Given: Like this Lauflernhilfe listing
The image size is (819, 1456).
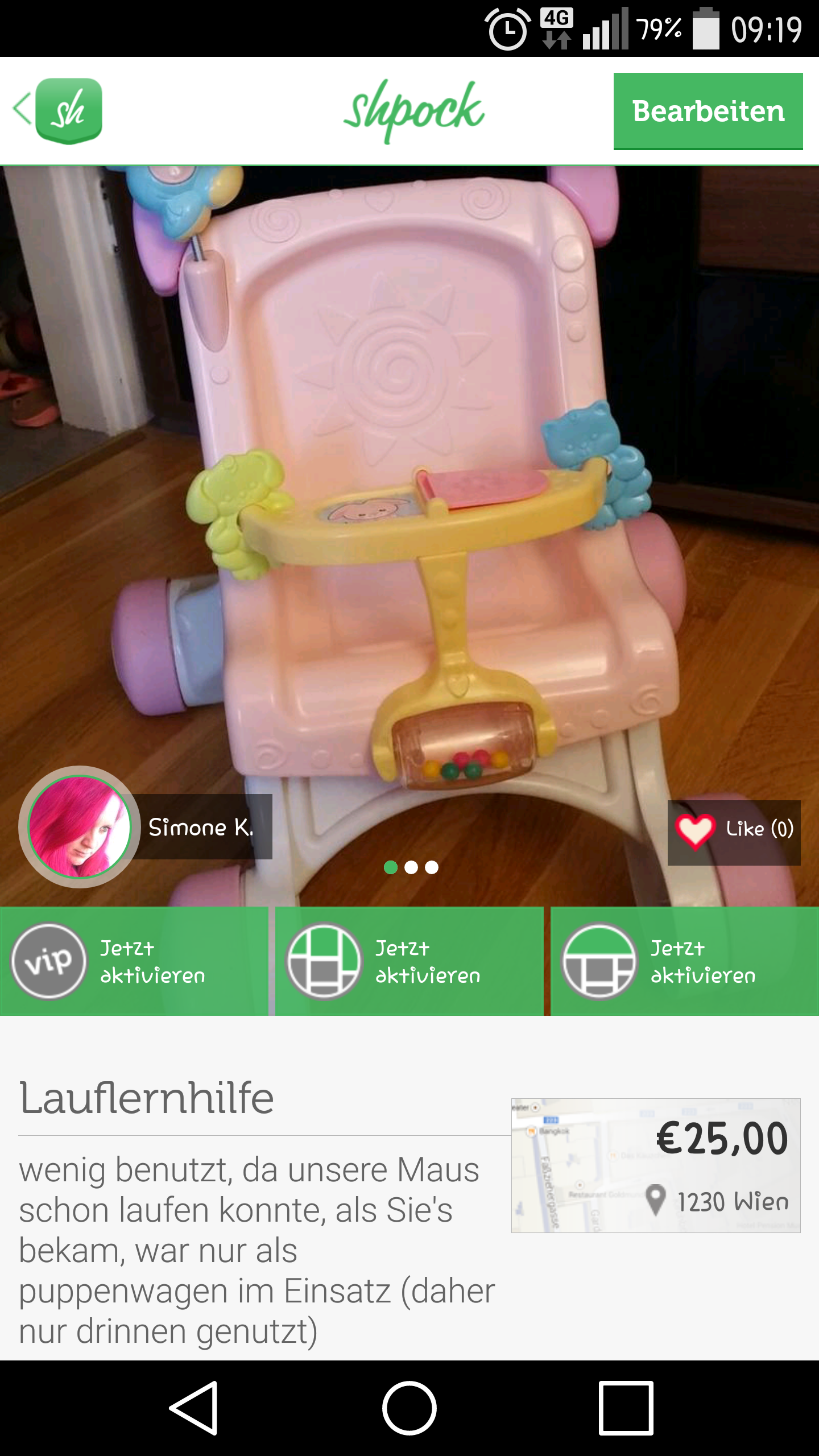Looking at the screenshot, I should (x=734, y=833).
